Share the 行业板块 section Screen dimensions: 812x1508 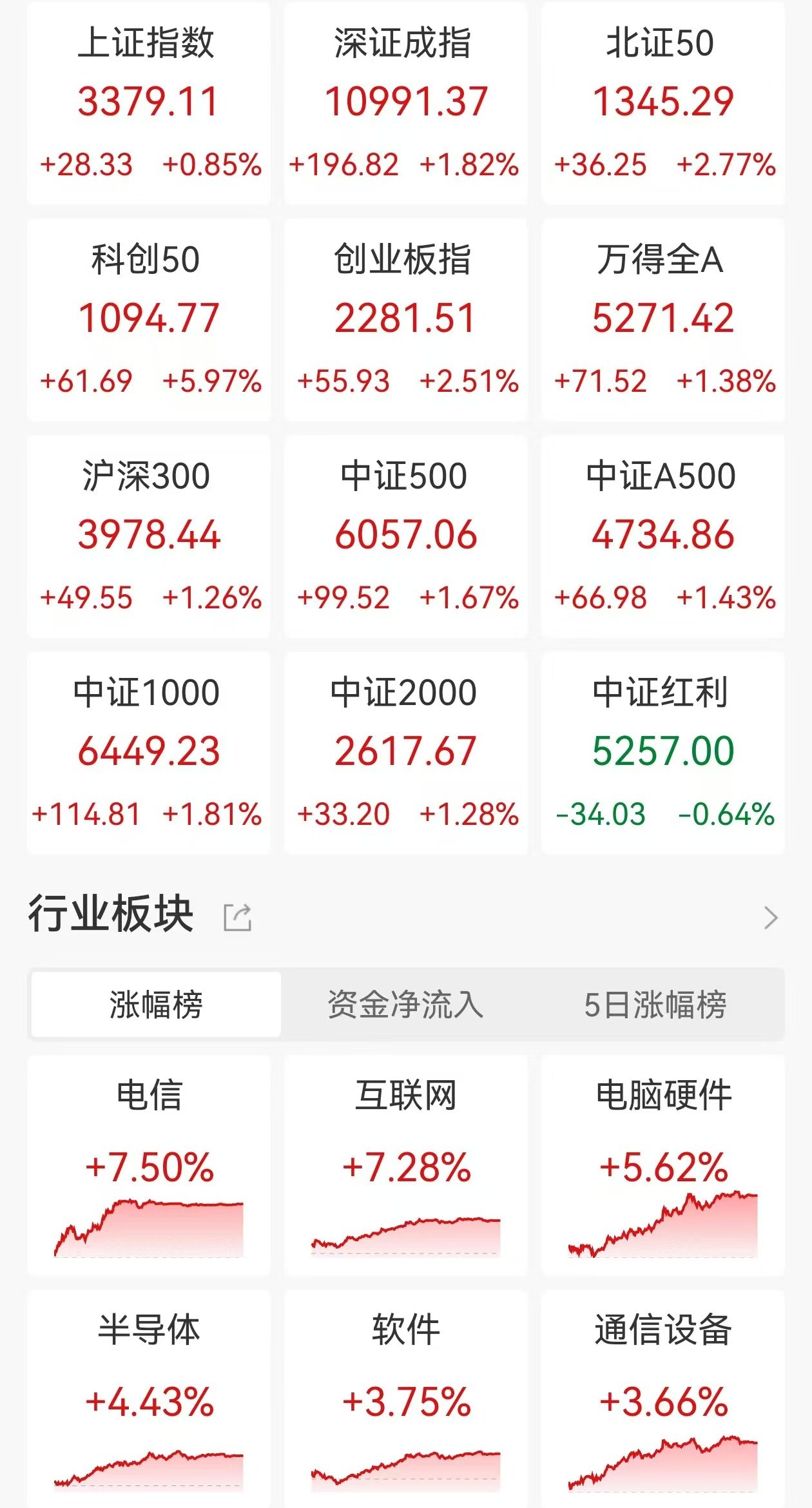click(237, 917)
